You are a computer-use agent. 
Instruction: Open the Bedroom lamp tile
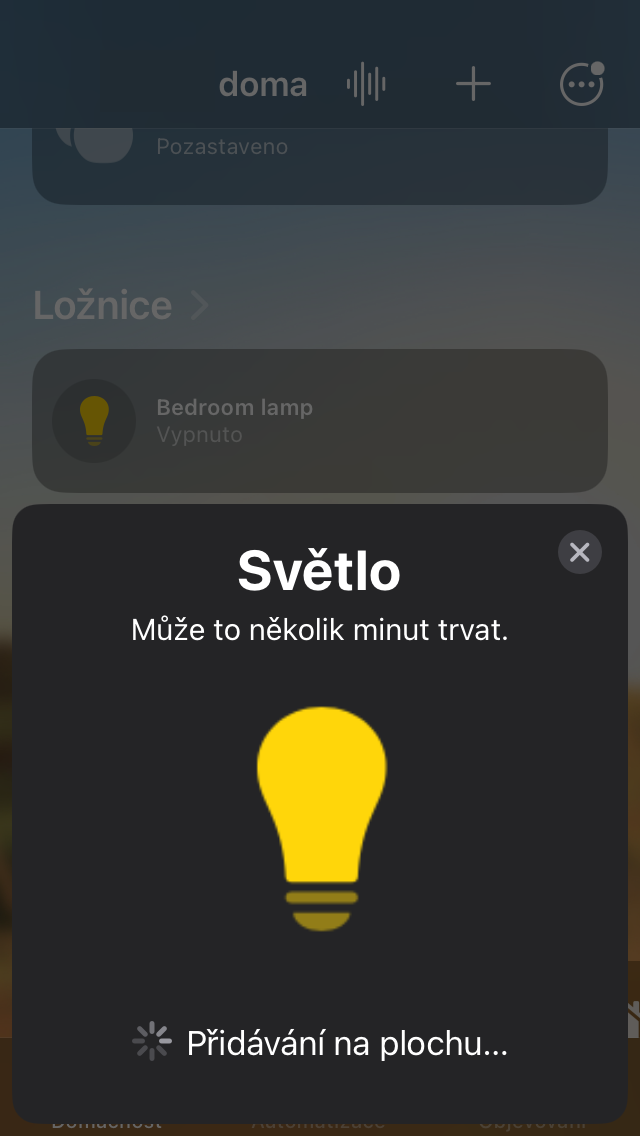[x=320, y=421]
